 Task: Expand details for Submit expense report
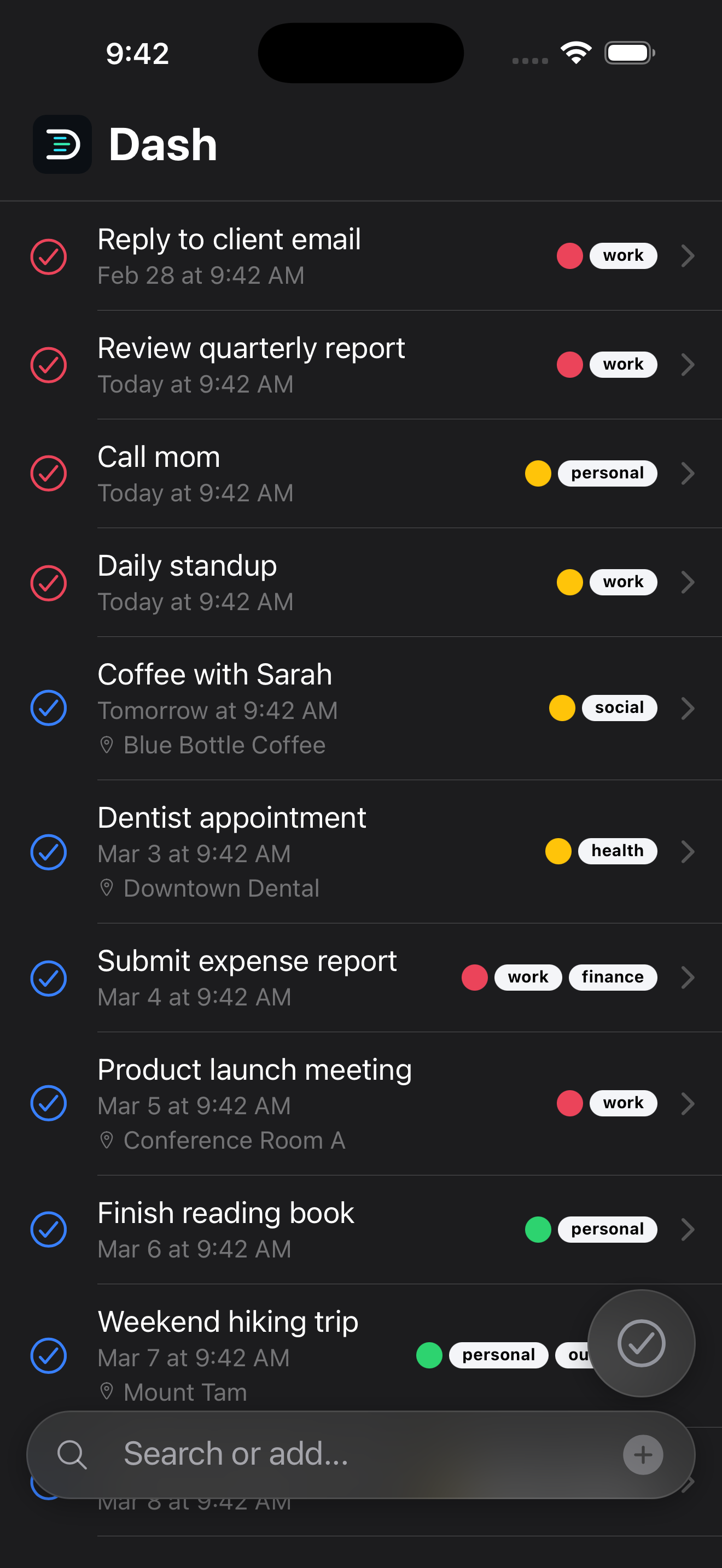pyautogui.click(x=688, y=978)
